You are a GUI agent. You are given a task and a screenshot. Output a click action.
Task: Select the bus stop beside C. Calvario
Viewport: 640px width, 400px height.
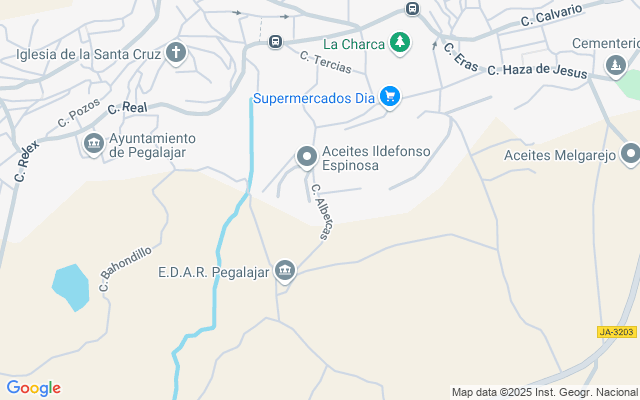tap(412, 8)
